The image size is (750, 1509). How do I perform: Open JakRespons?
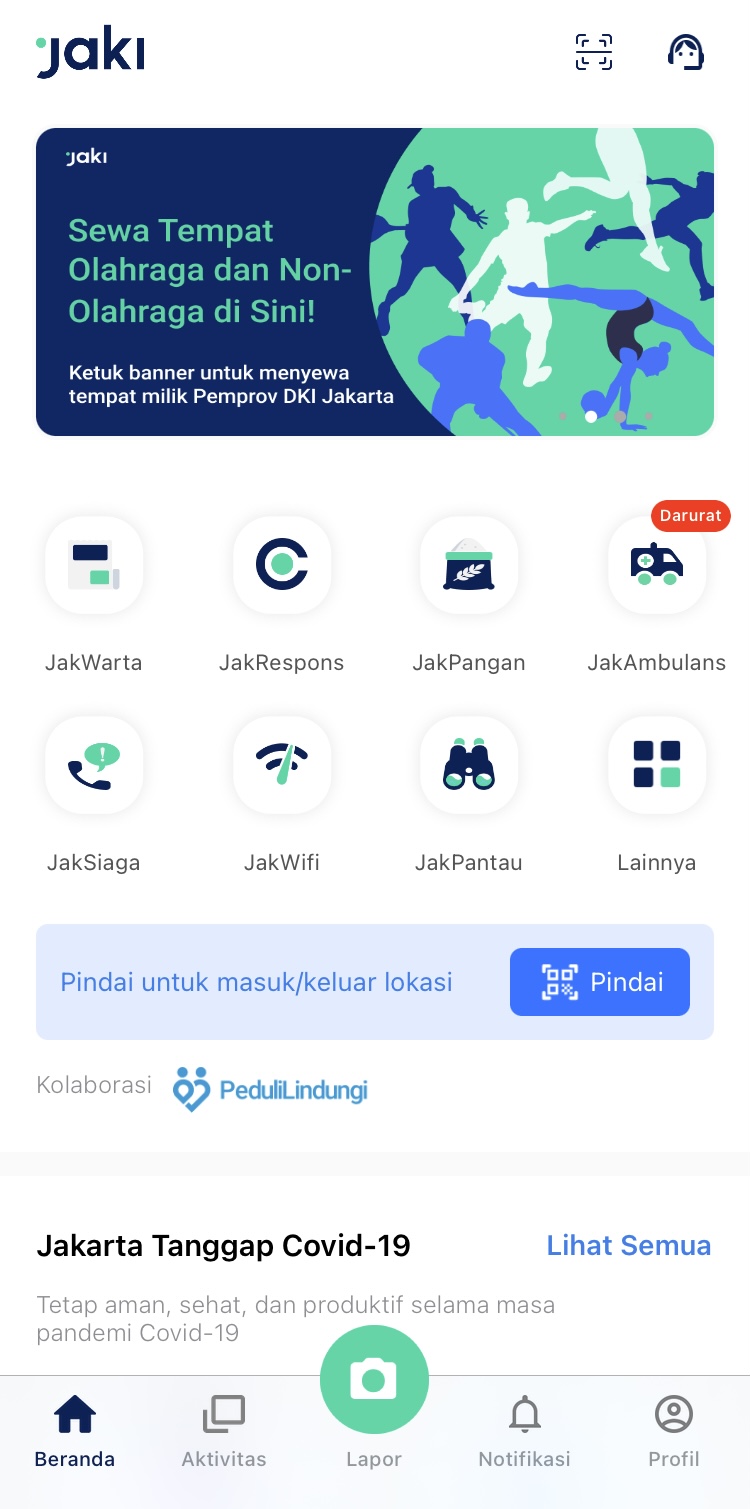click(282, 565)
